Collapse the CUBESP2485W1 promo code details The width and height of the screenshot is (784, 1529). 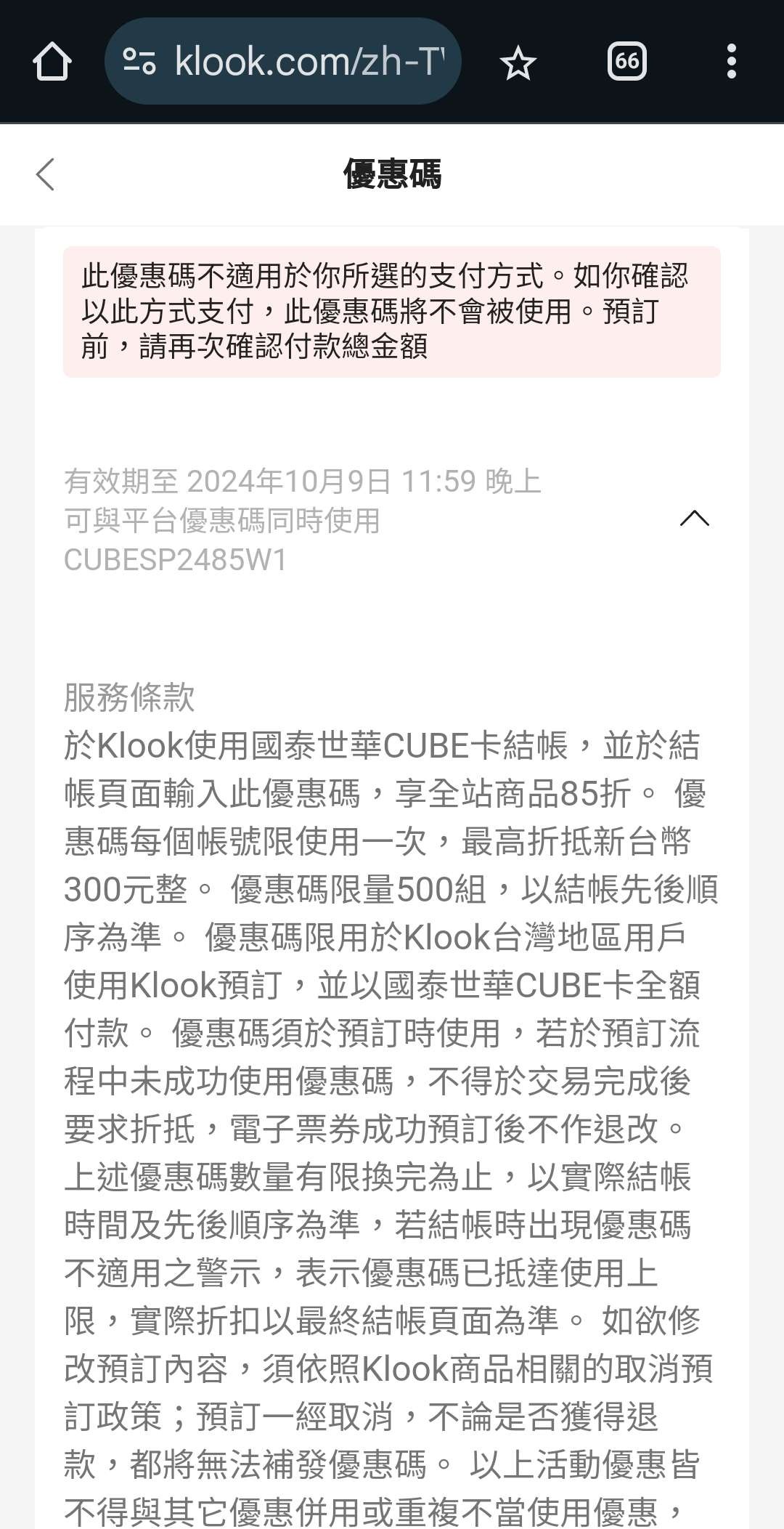click(x=694, y=518)
